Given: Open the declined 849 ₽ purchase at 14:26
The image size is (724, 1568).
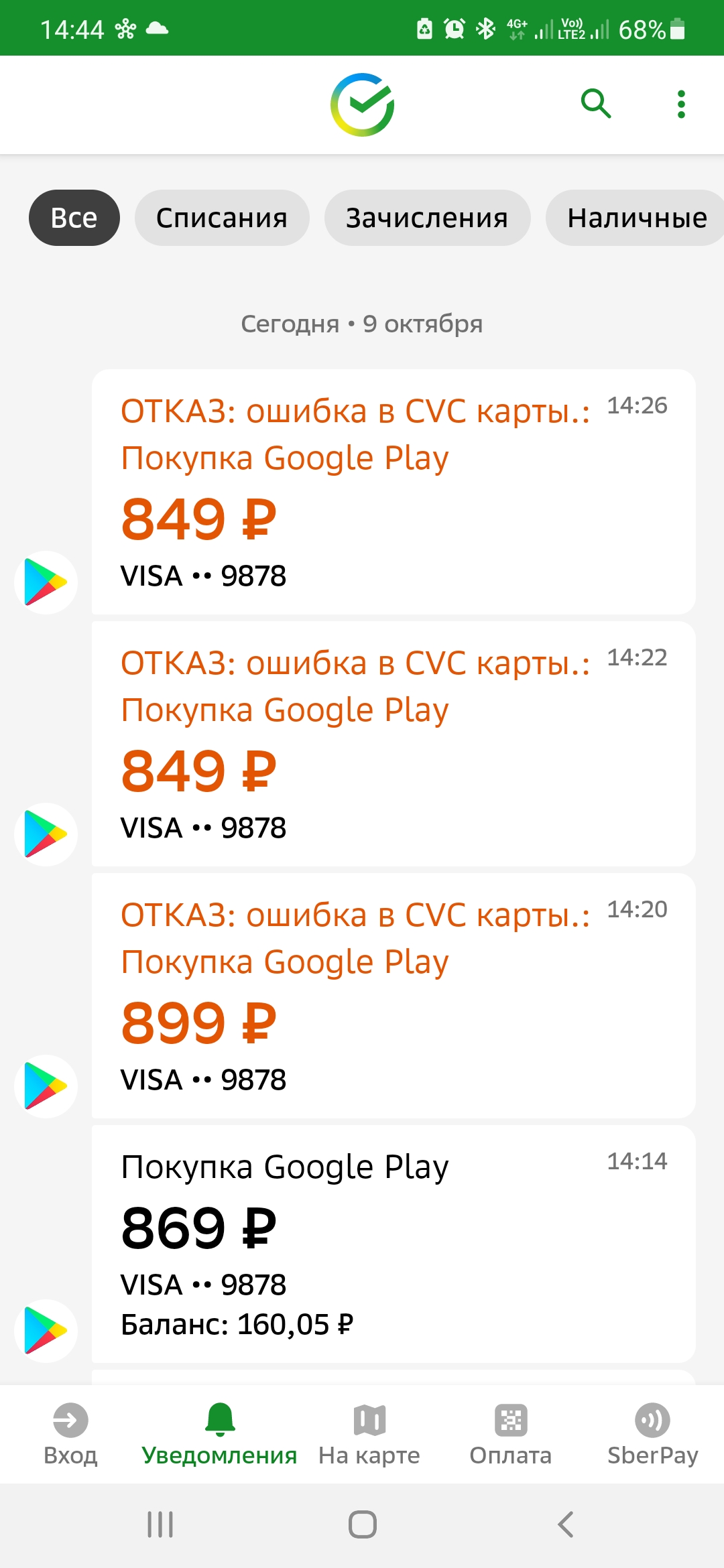Looking at the screenshot, I should (x=394, y=491).
